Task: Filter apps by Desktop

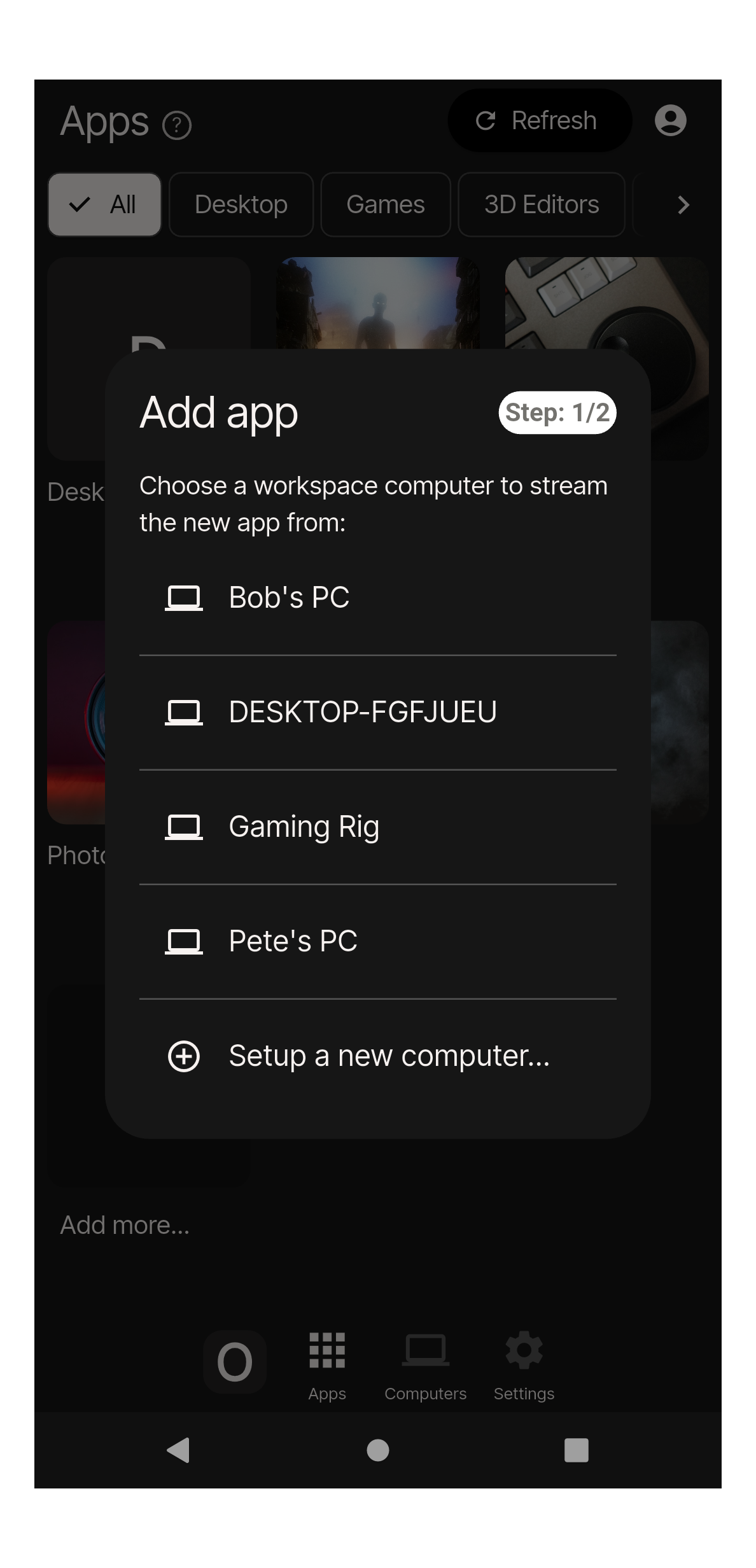Action: (241, 205)
